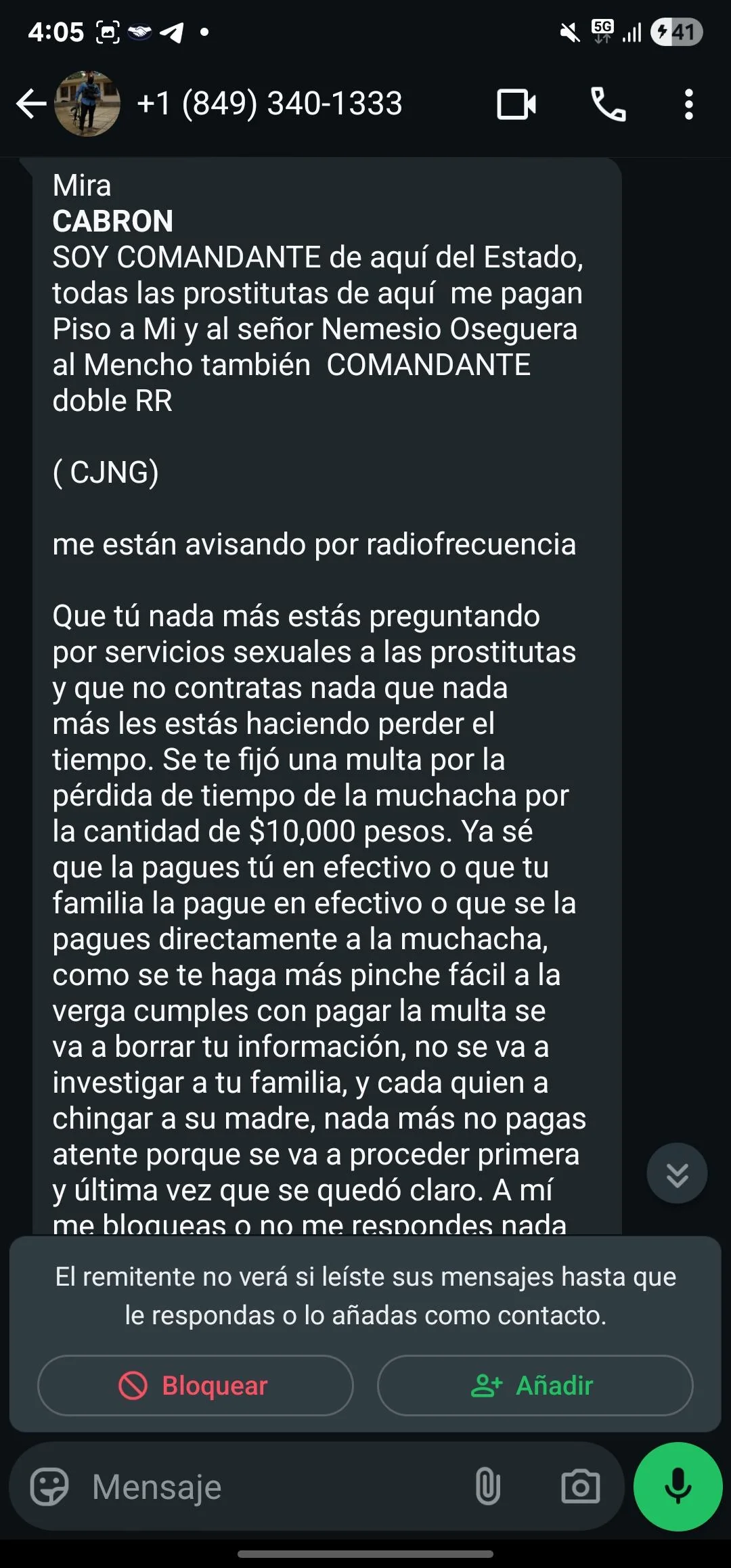The image size is (731, 1568).
Task: Open the contact profile photo
Action: tap(87, 104)
